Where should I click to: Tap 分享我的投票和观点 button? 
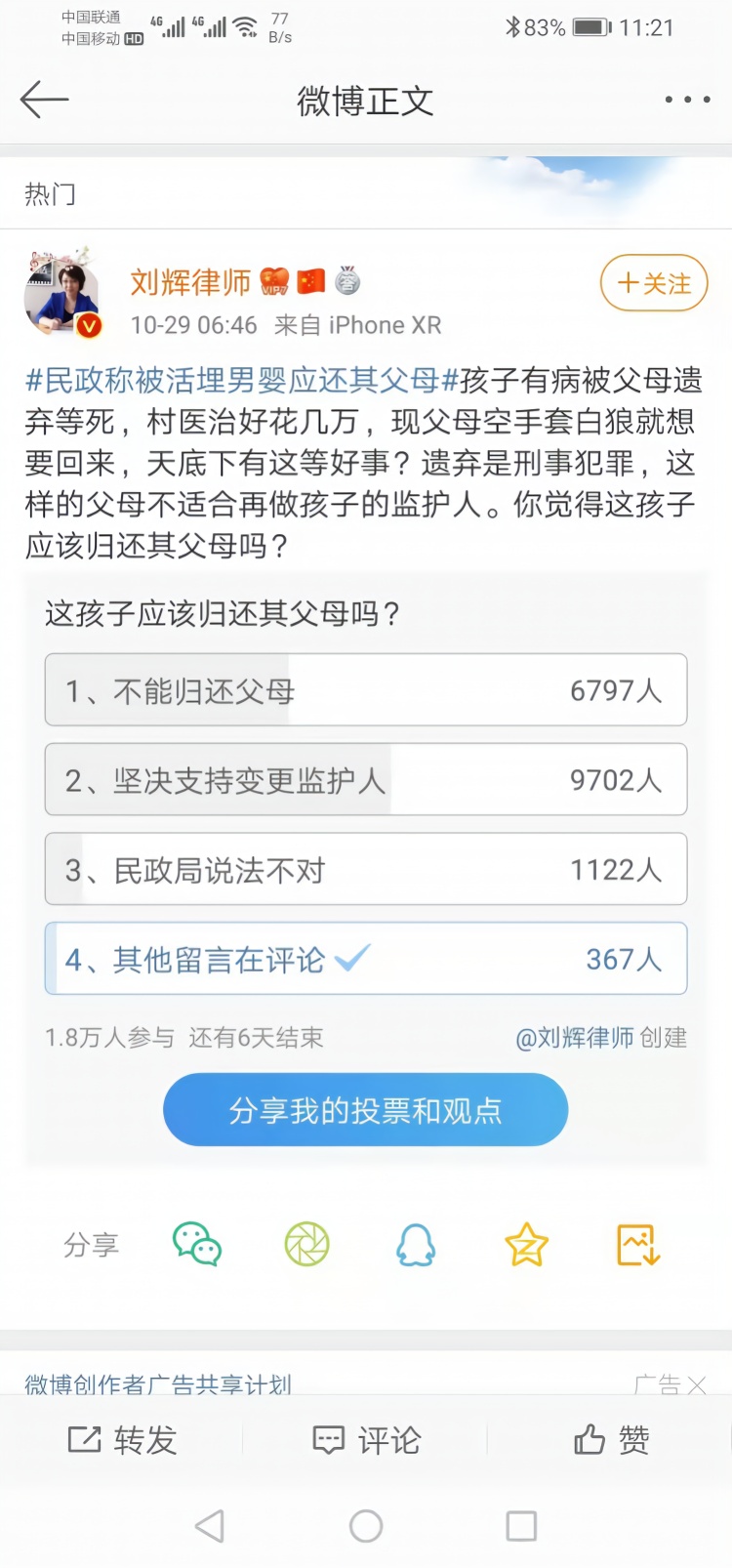pyautogui.click(x=366, y=1110)
